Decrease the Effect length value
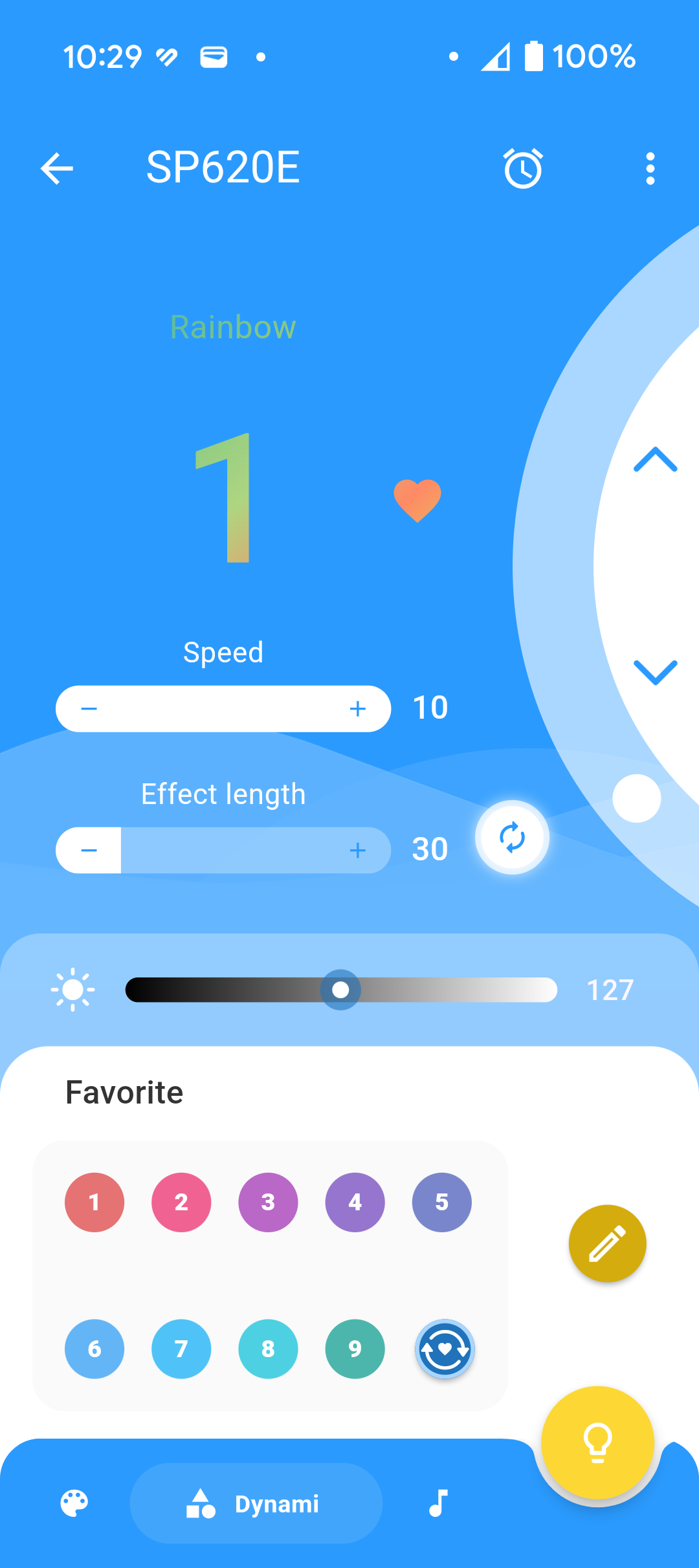Viewport: 699px width, 1568px height. [x=89, y=850]
